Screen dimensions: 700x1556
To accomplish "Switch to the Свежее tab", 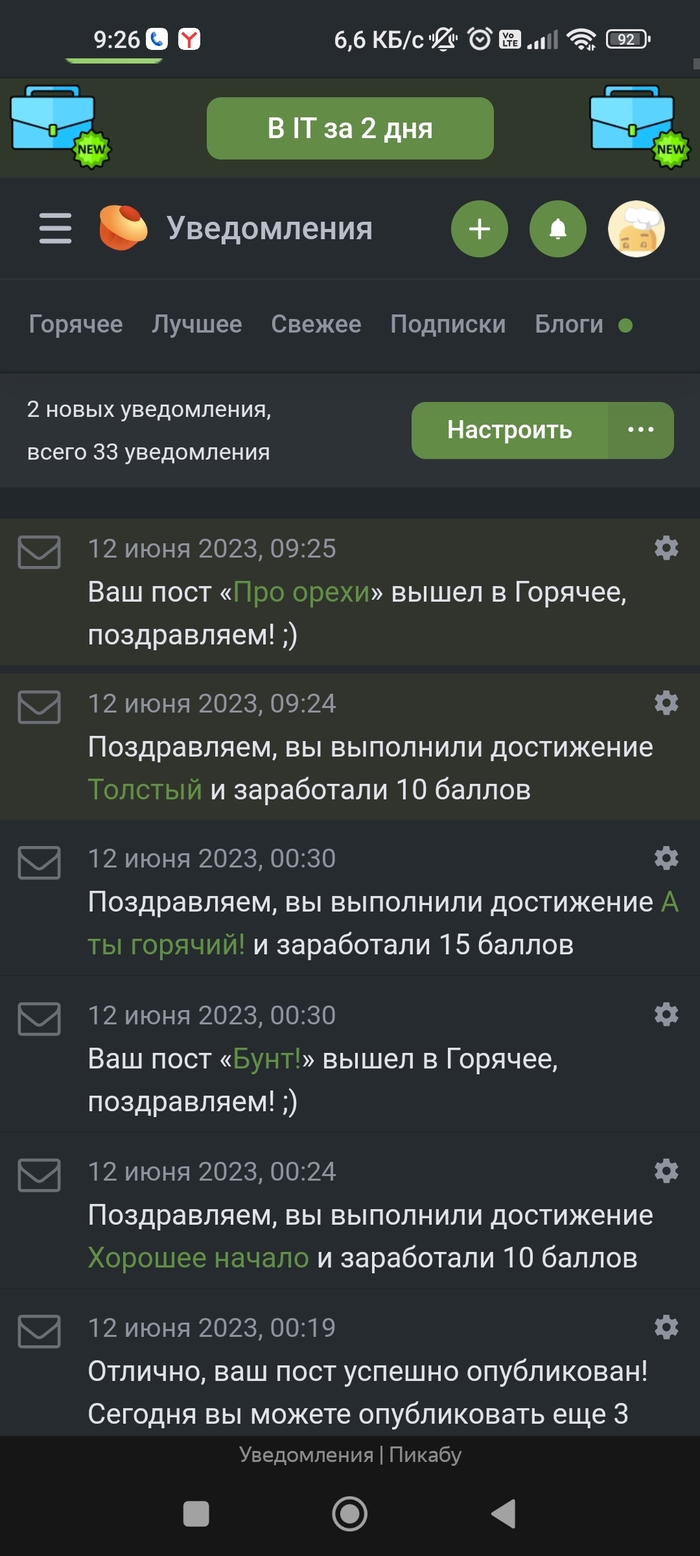I will [x=316, y=324].
